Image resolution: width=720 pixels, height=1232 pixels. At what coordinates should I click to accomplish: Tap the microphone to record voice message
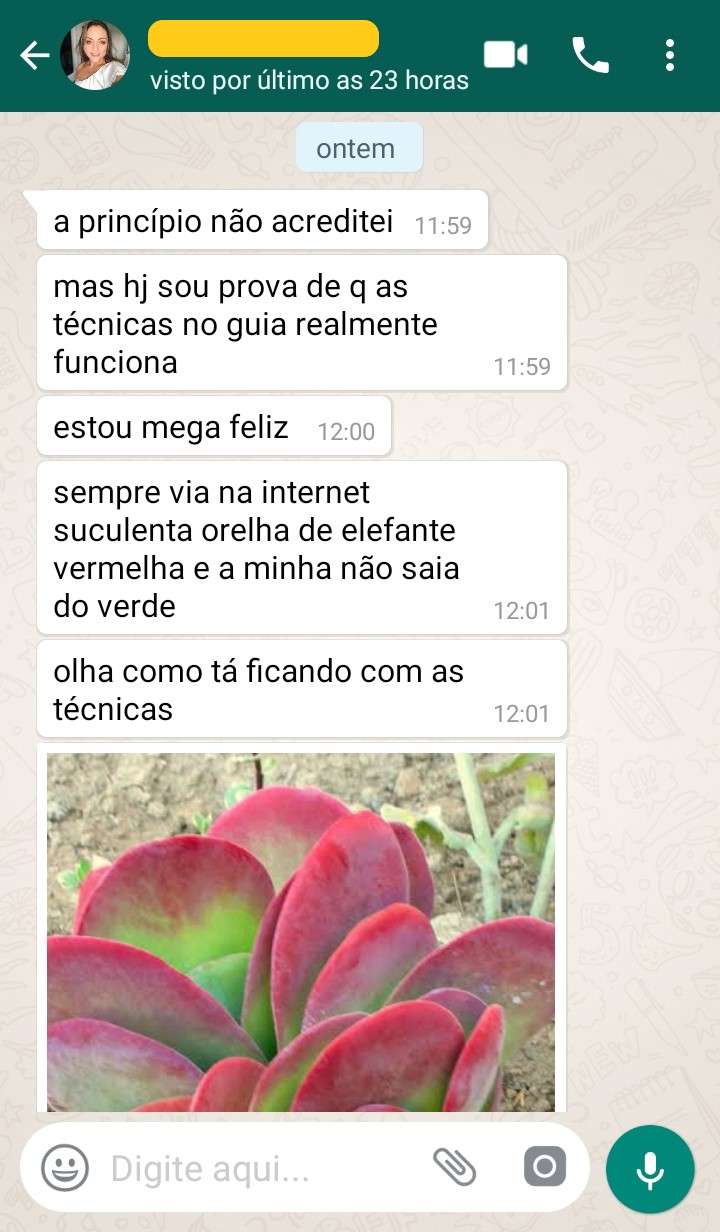650,1169
